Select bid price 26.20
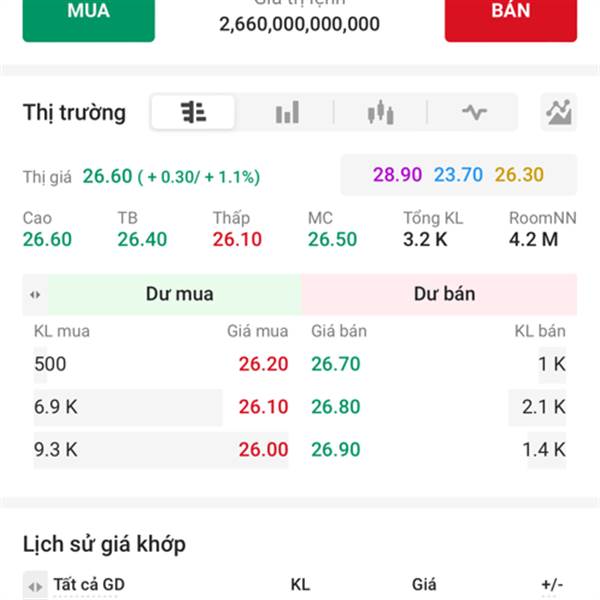The image size is (600, 600). pos(263,364)
